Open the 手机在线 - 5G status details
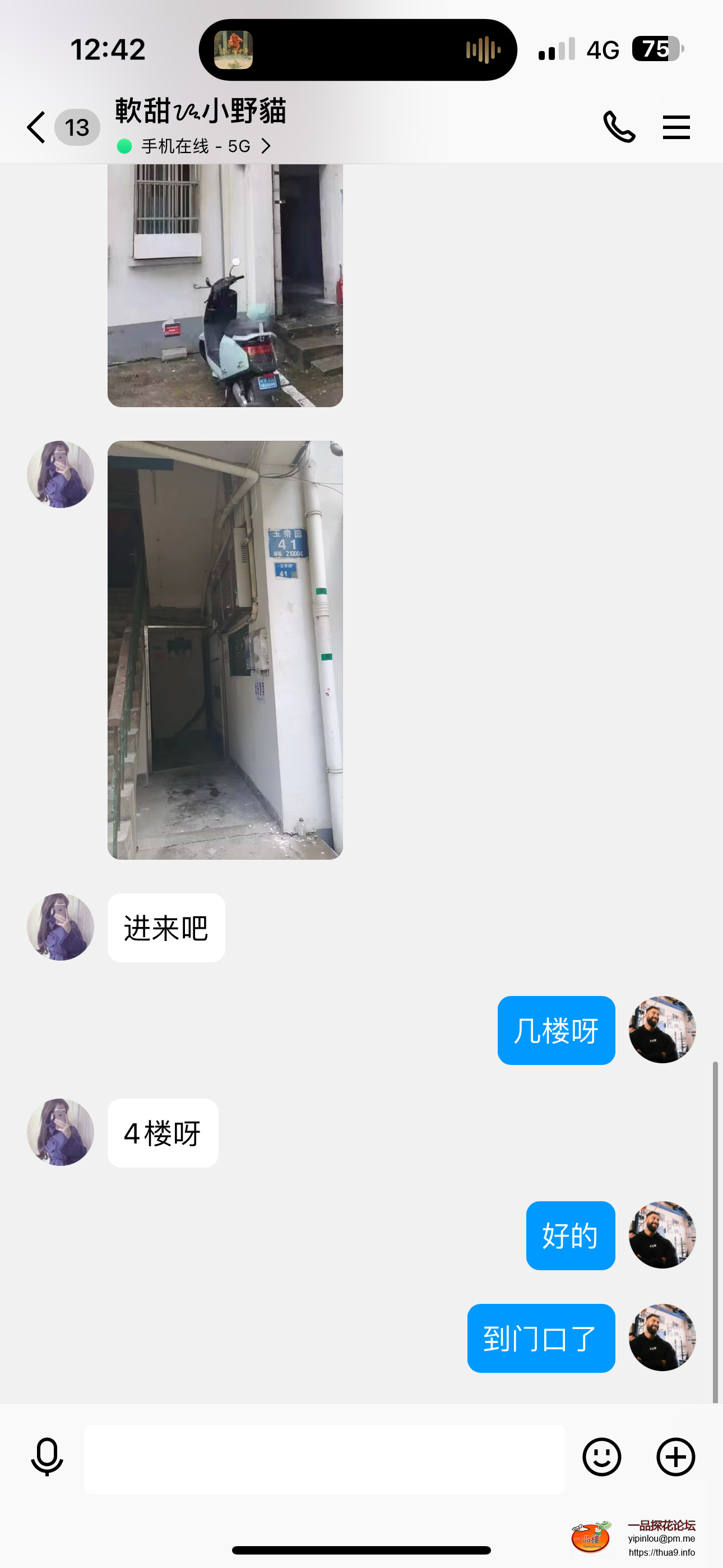 [x=194, y=146]
